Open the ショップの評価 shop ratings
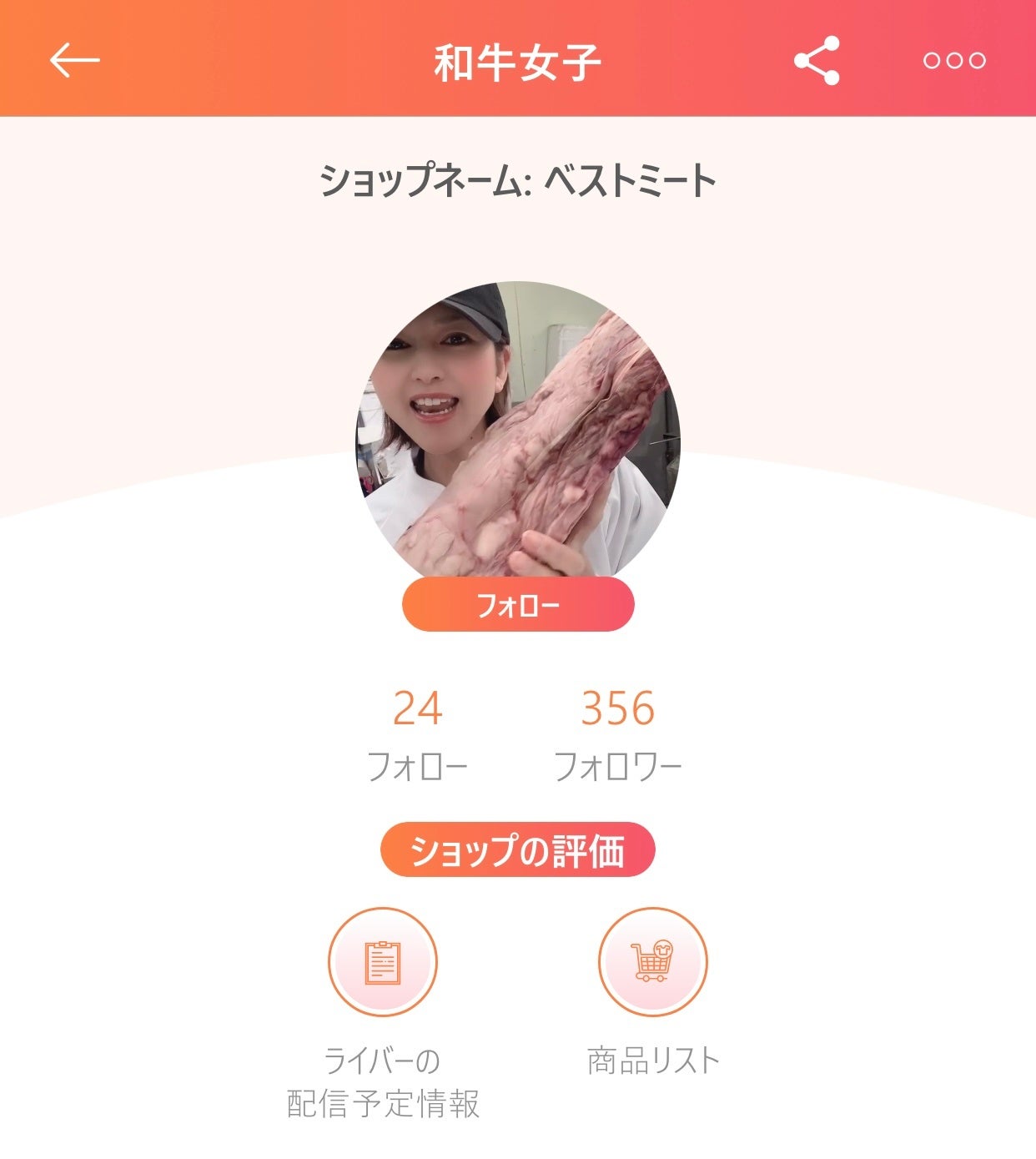1036x1159 pixels. click(518, 850)
